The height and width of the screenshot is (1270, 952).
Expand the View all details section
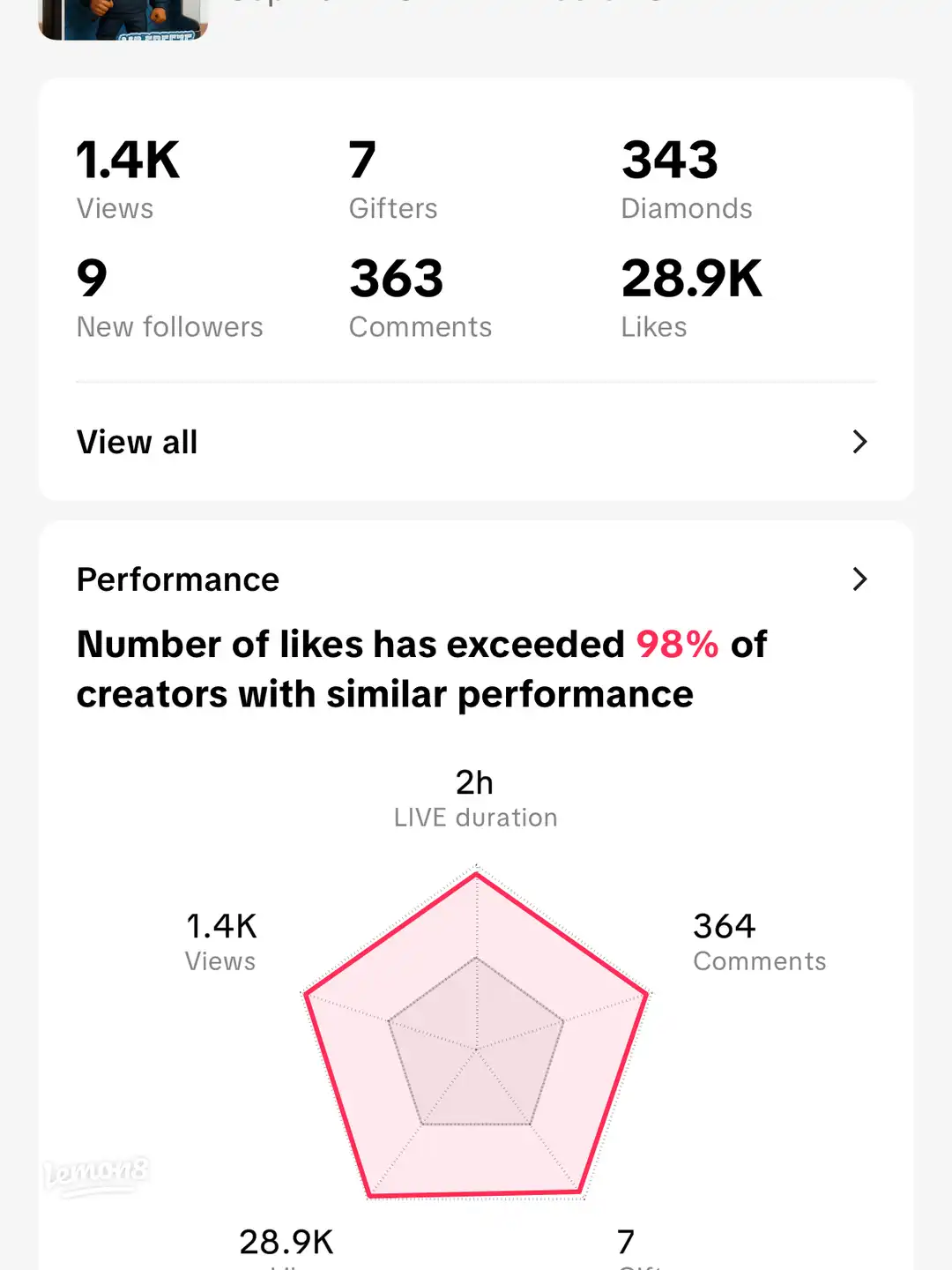(x=476, y=442)
